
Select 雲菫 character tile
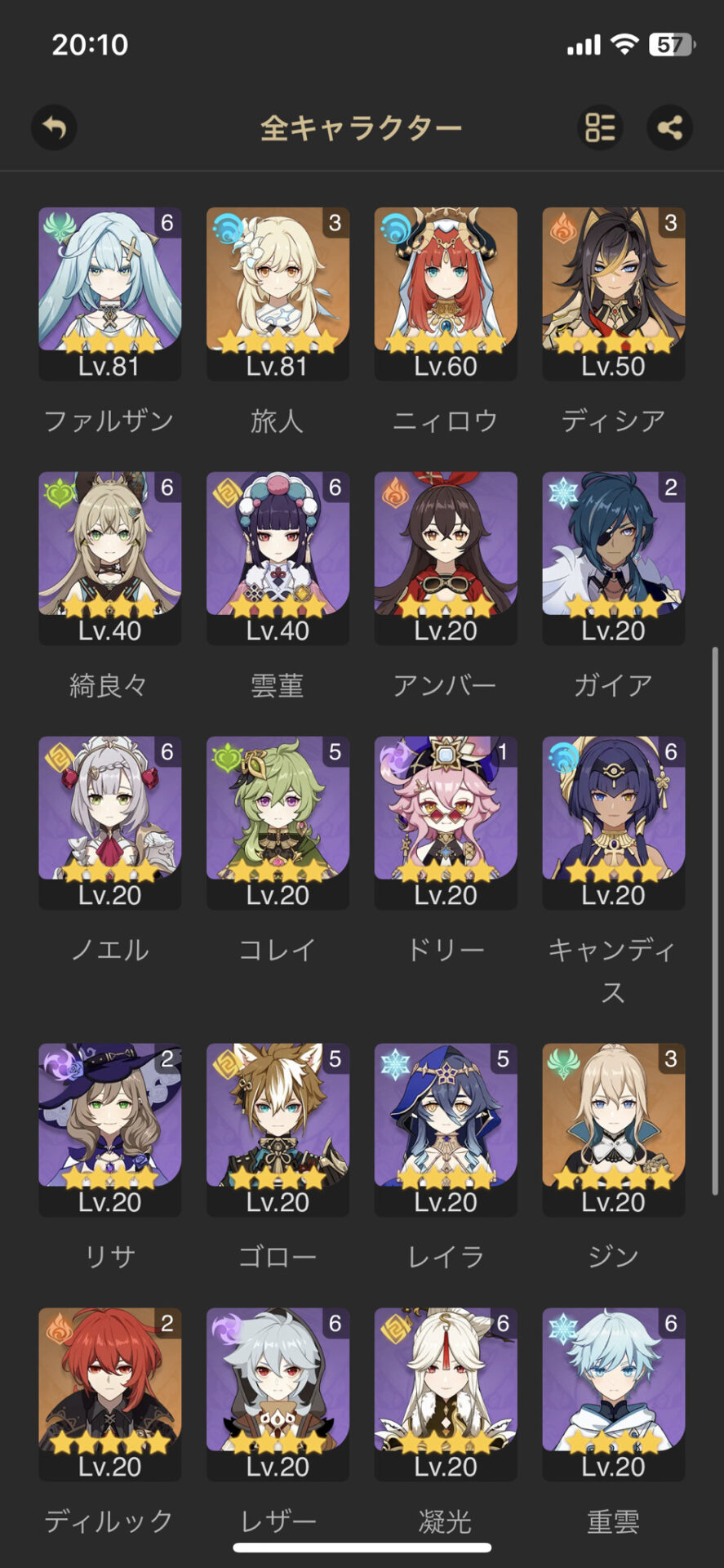[278, 559]
